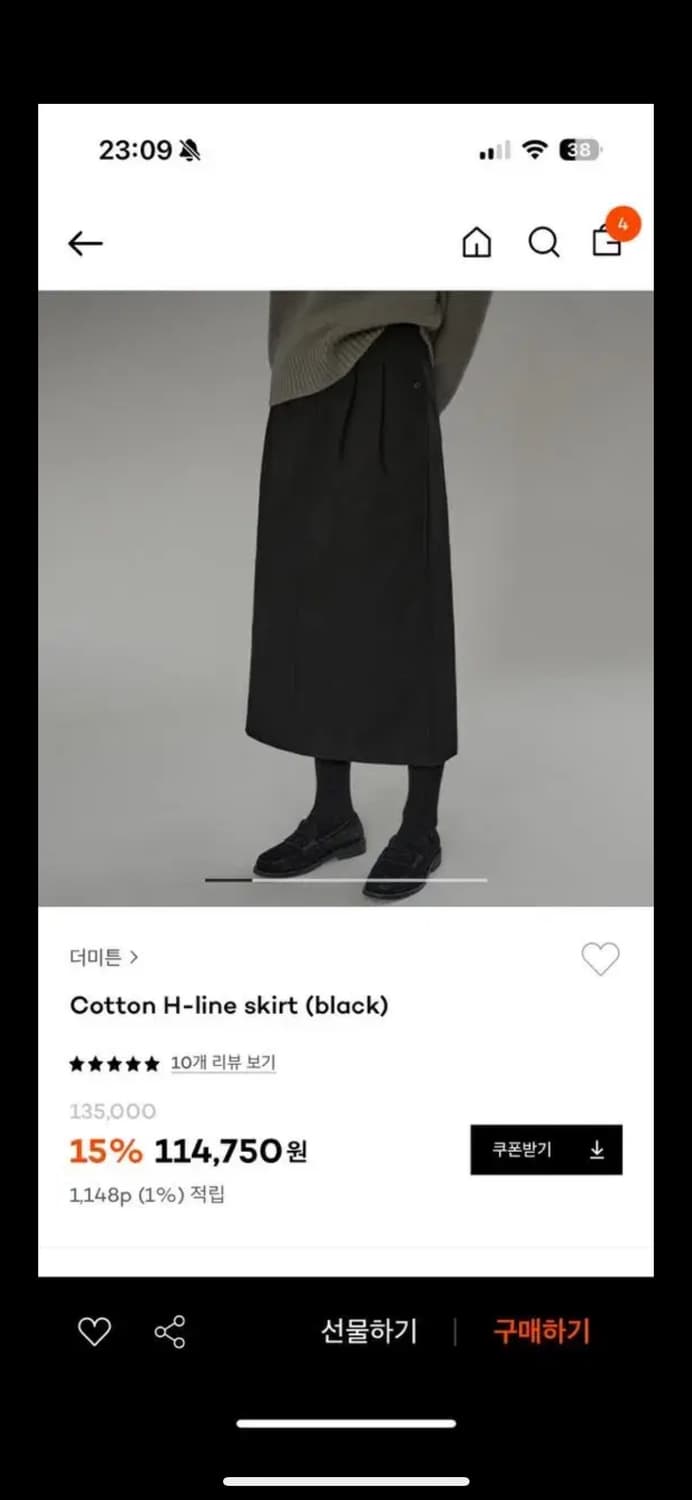Image resolution: width=692 pixels, height=1500 pixels.
Task: Tap 구매하기 to purchase
Action: [x=541, y=1331]
